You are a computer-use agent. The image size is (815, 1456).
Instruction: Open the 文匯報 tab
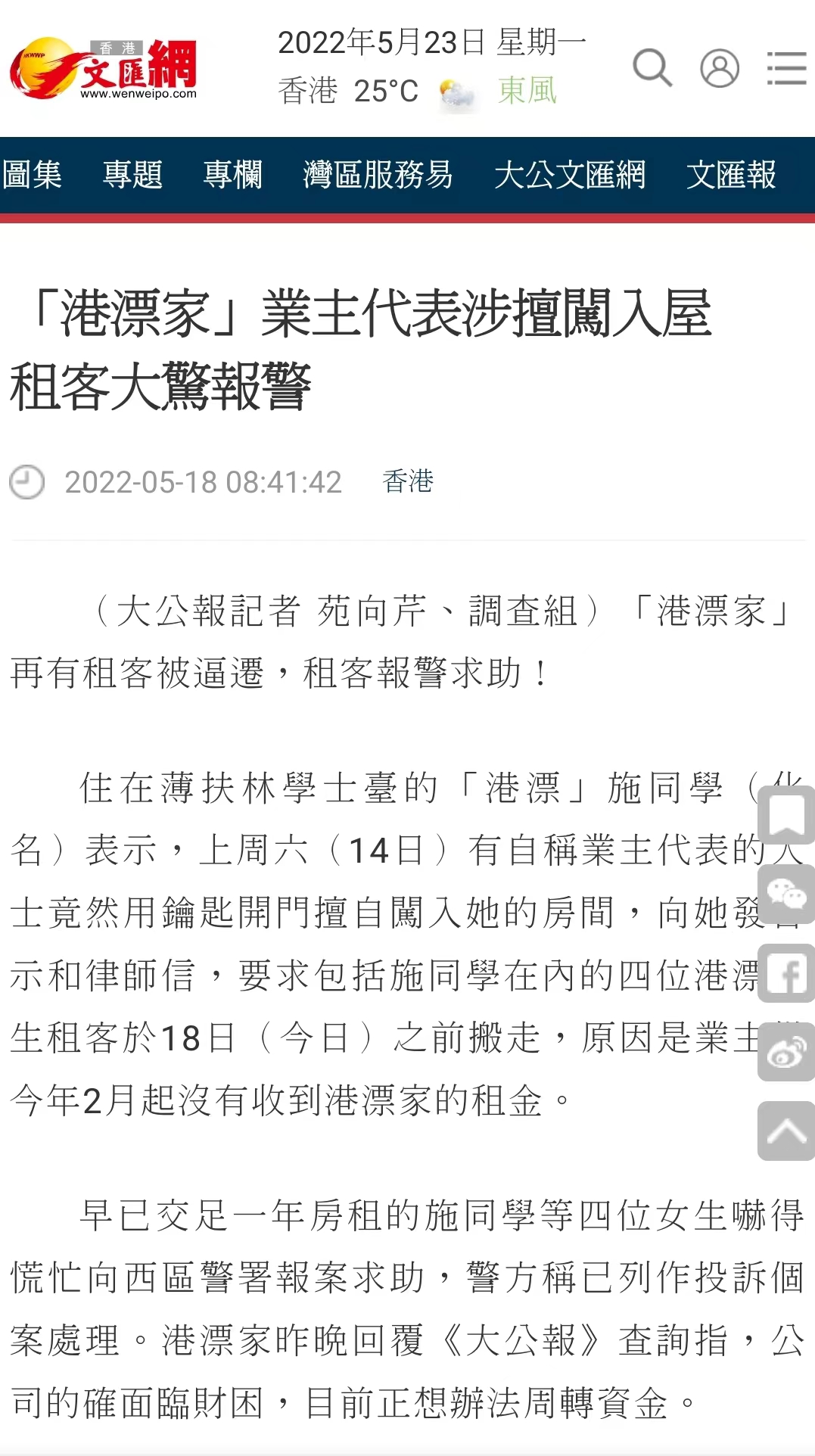pos(731,175)
